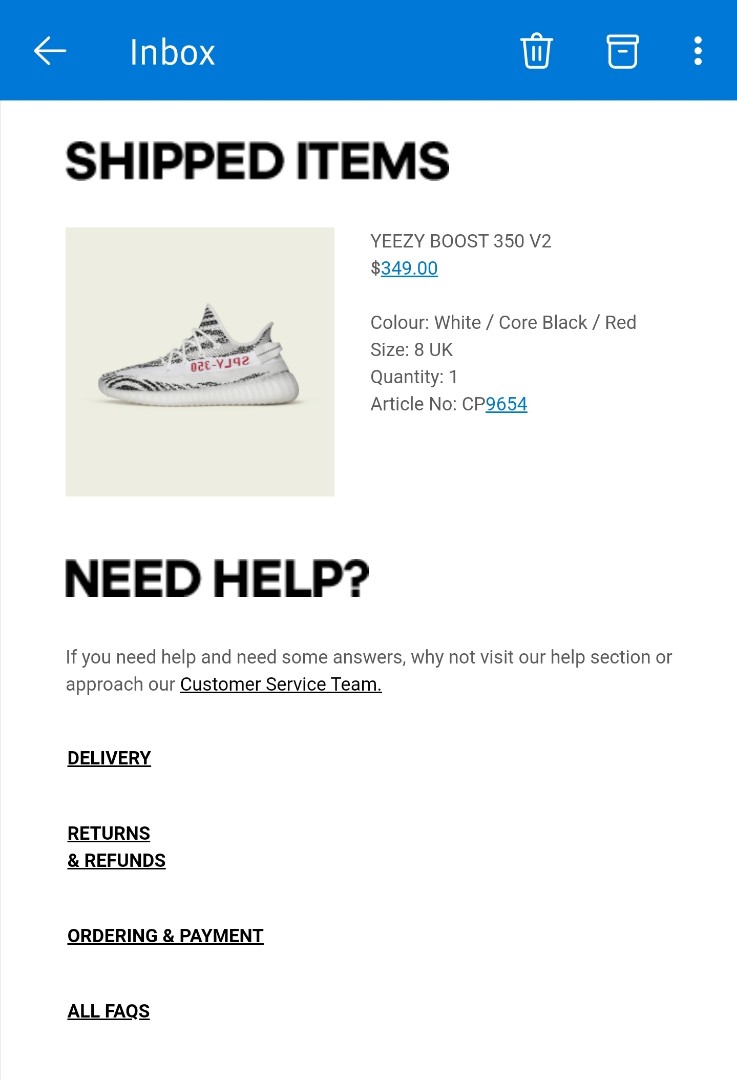Archive this email
The image size is (737, 1080).
pos(622,51)
